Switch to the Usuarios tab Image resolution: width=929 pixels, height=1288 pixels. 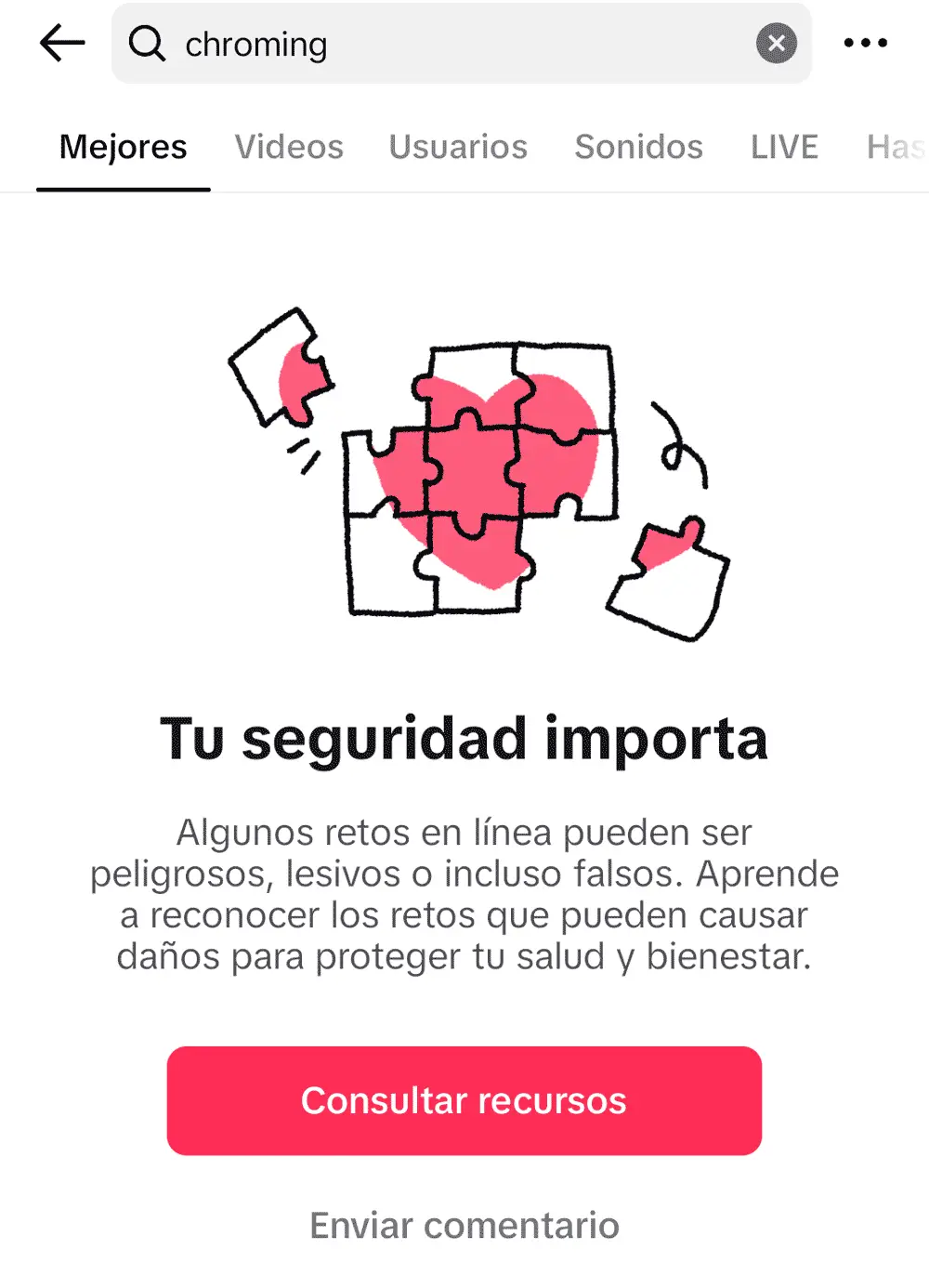click(x=458, y=147)
